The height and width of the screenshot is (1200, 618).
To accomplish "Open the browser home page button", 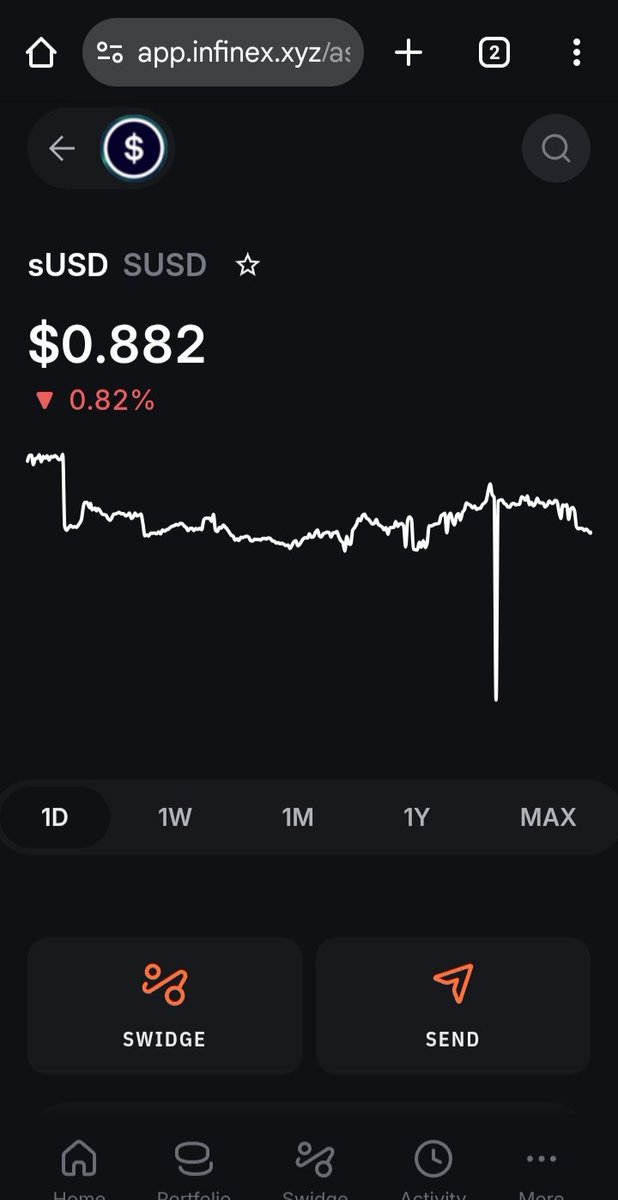I will pos(41,52).
